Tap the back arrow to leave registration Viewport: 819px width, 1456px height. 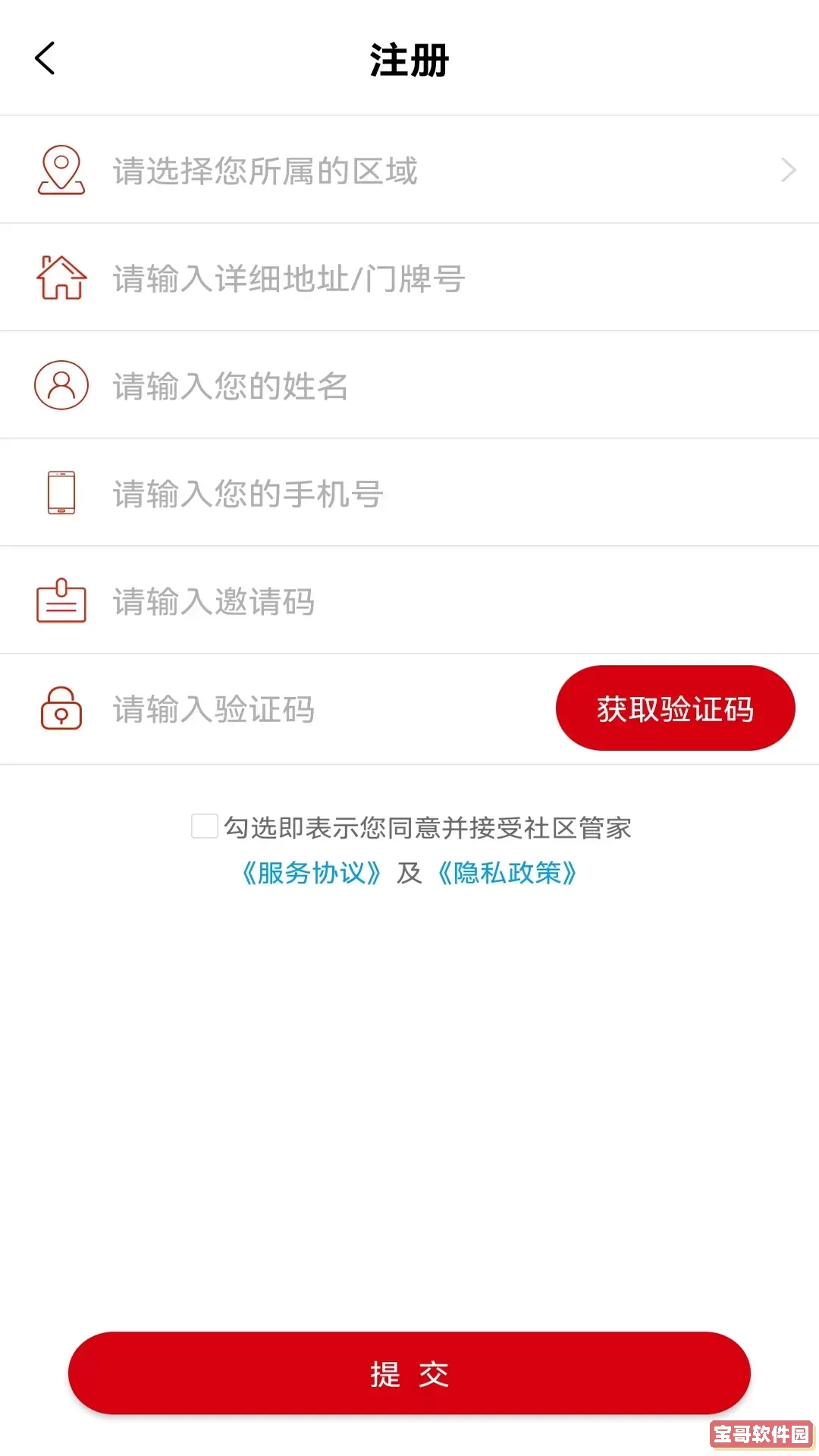pos(44,59)
